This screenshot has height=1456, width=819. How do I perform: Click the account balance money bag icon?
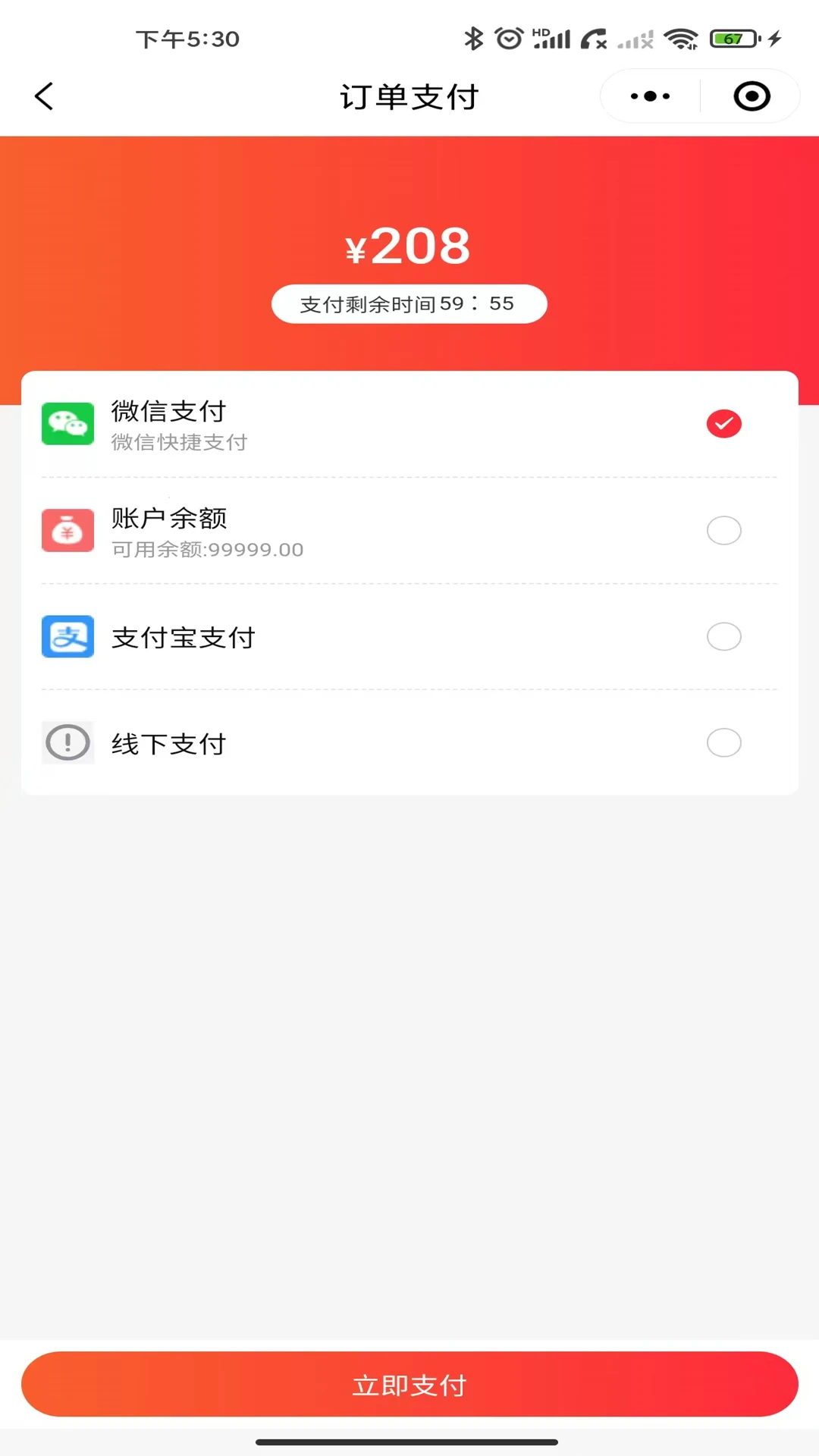click(x=67, y=530)
